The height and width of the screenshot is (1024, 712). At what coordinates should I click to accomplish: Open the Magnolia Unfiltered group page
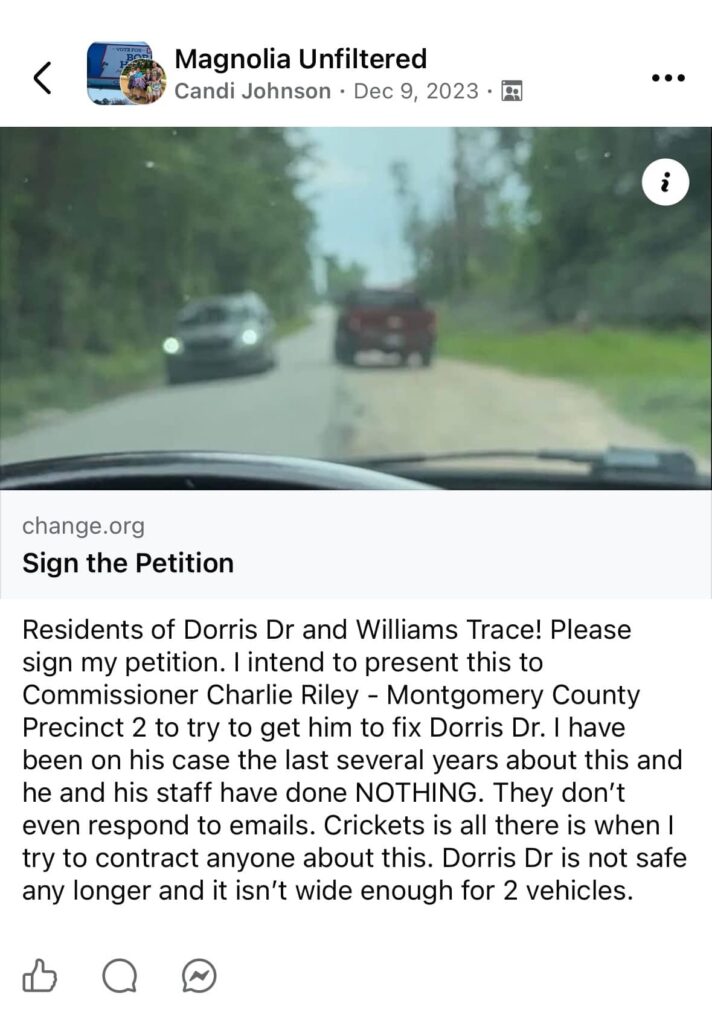300,59
